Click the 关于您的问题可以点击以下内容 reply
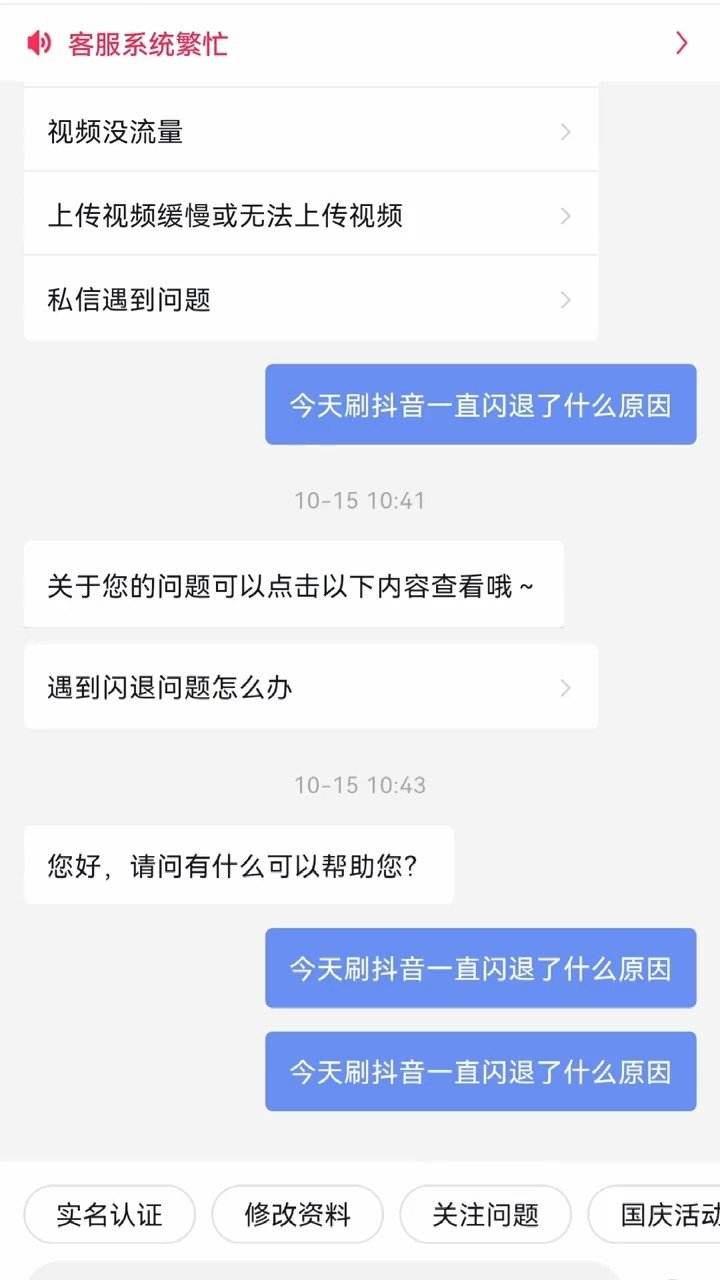This screenshot has height=1280, width=720. coord(292,585)
